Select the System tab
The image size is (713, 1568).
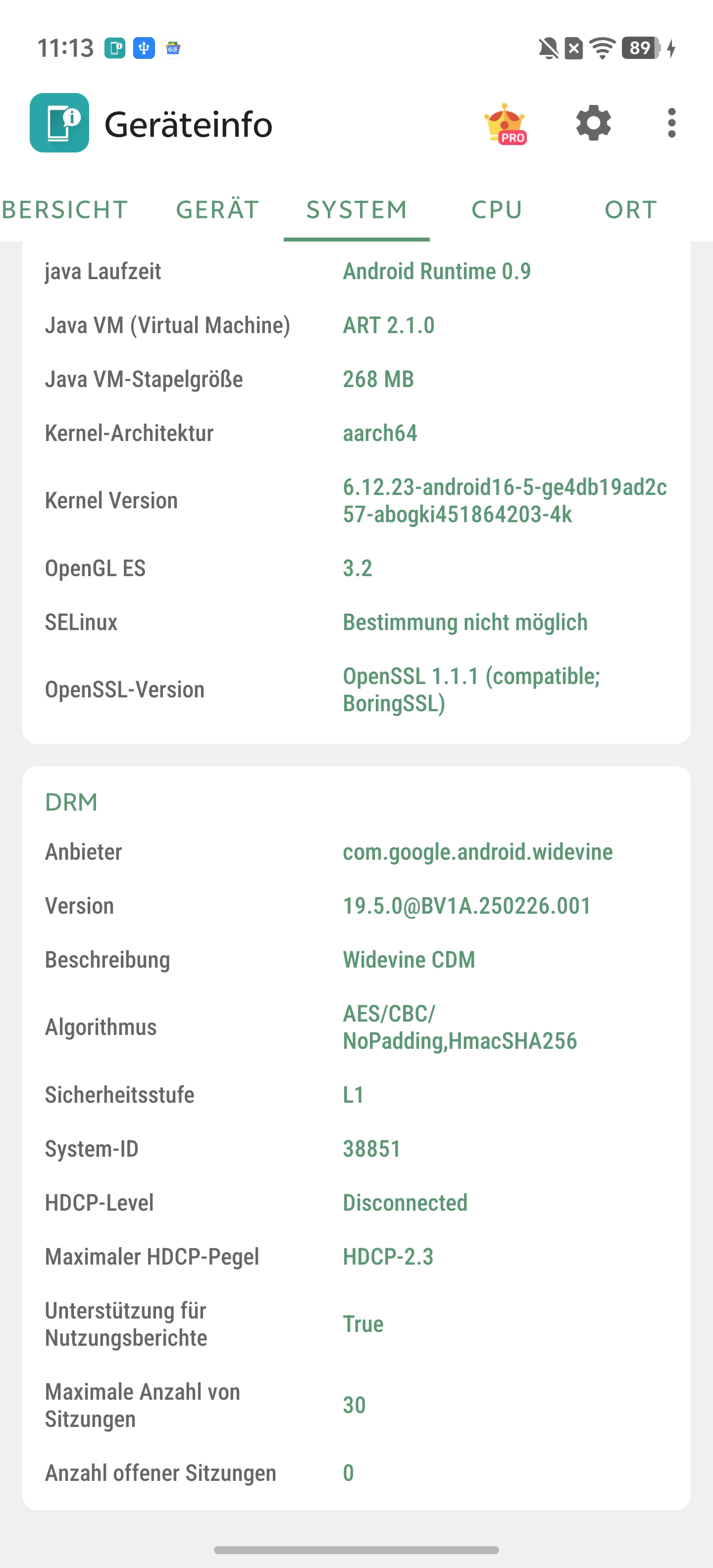pyautogui.click(x=356, y=210)
